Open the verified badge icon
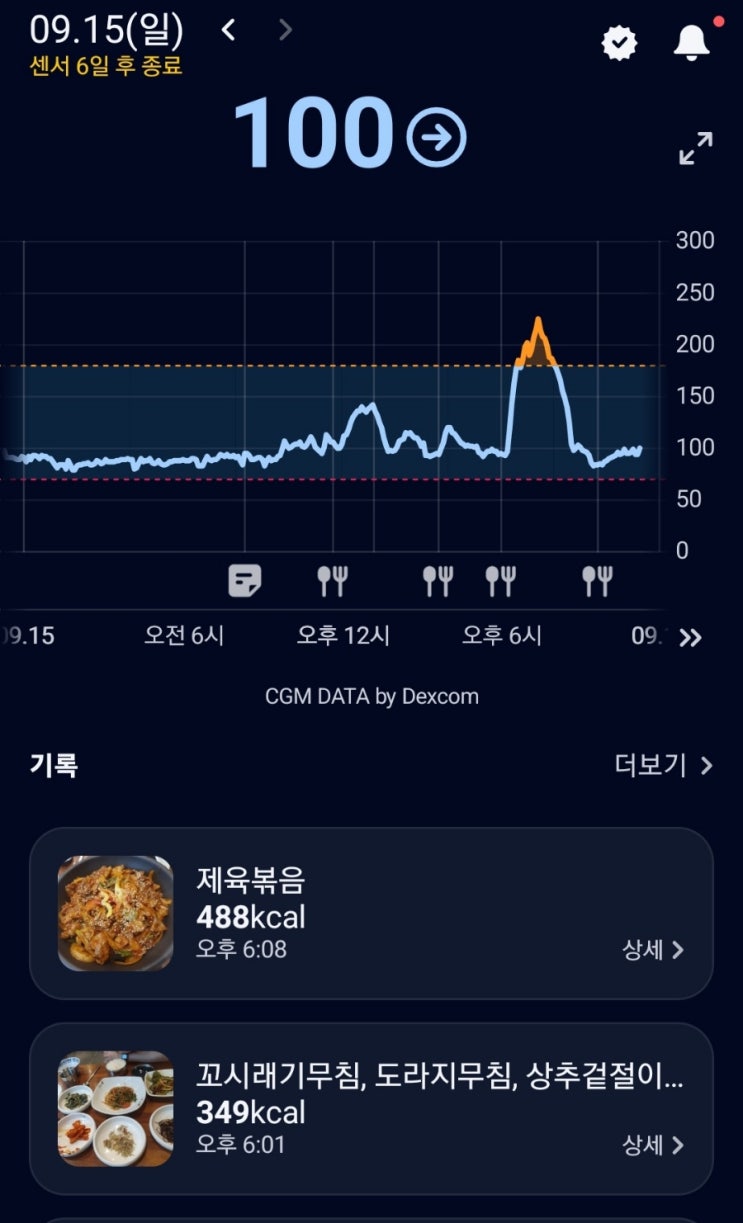Image resolution: width=743 pixels, height=1223 pixels. [x=619, y=43]
